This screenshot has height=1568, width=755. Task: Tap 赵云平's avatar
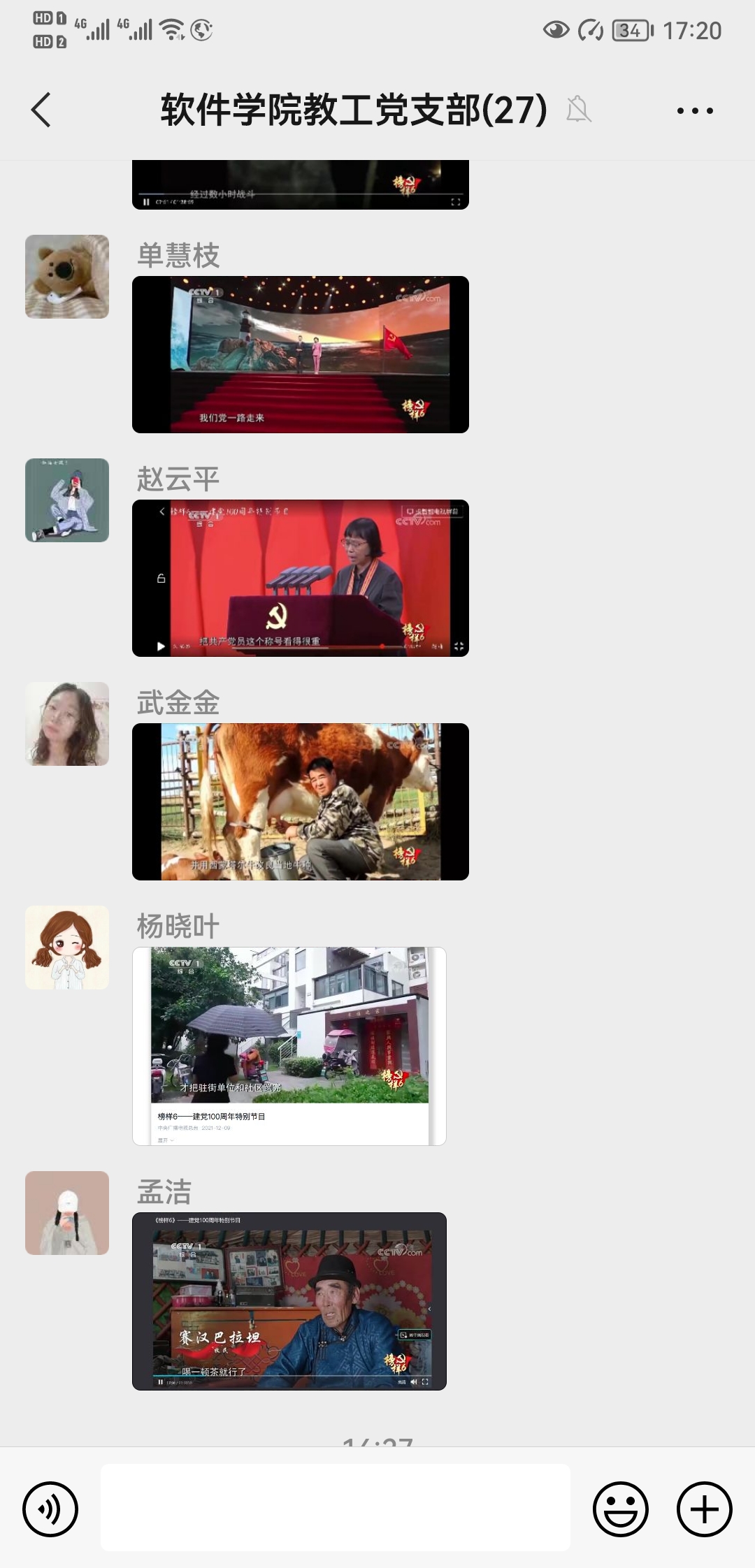67,500
